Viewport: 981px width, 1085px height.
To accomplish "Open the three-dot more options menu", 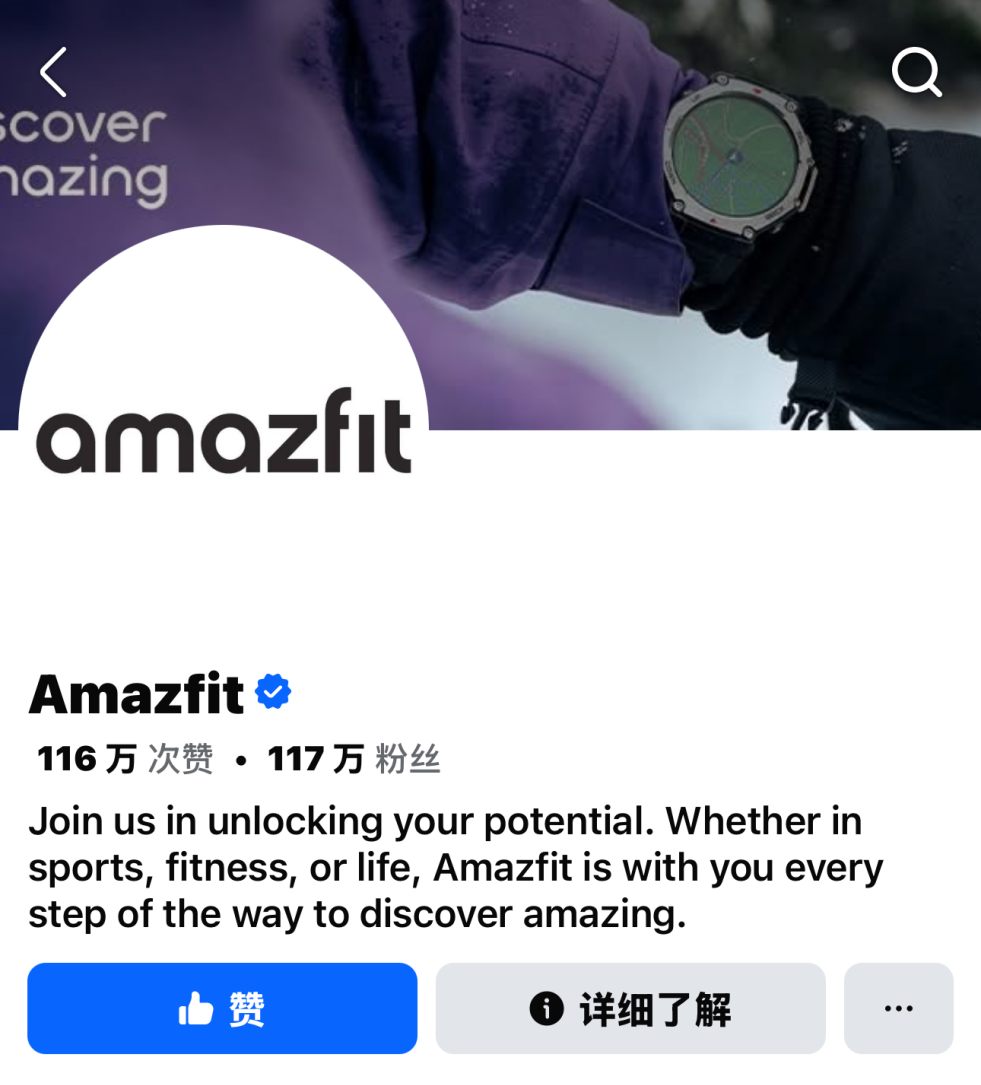I will [x=898, y=1008].
